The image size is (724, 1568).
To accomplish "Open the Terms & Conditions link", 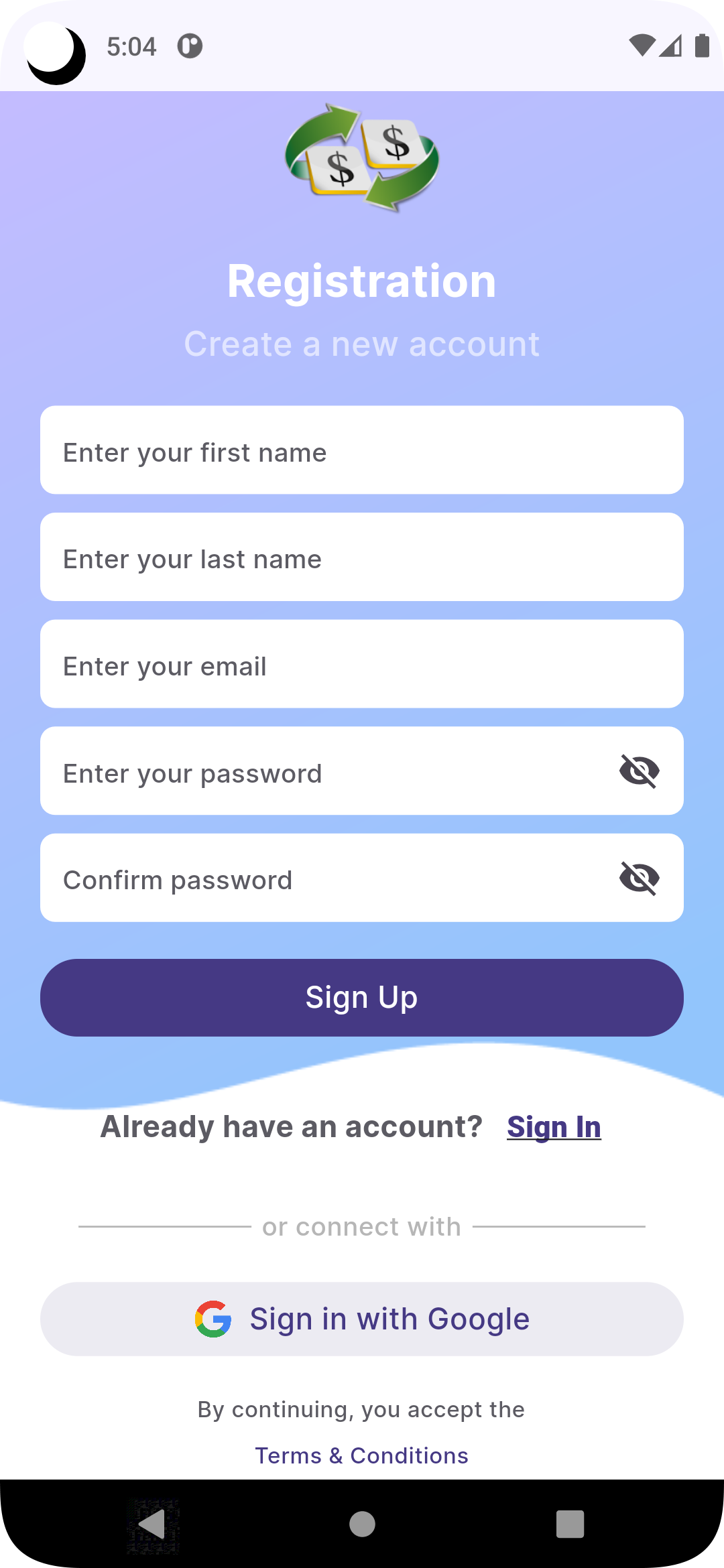I will pyautogui.click(x=362, y=1455).
